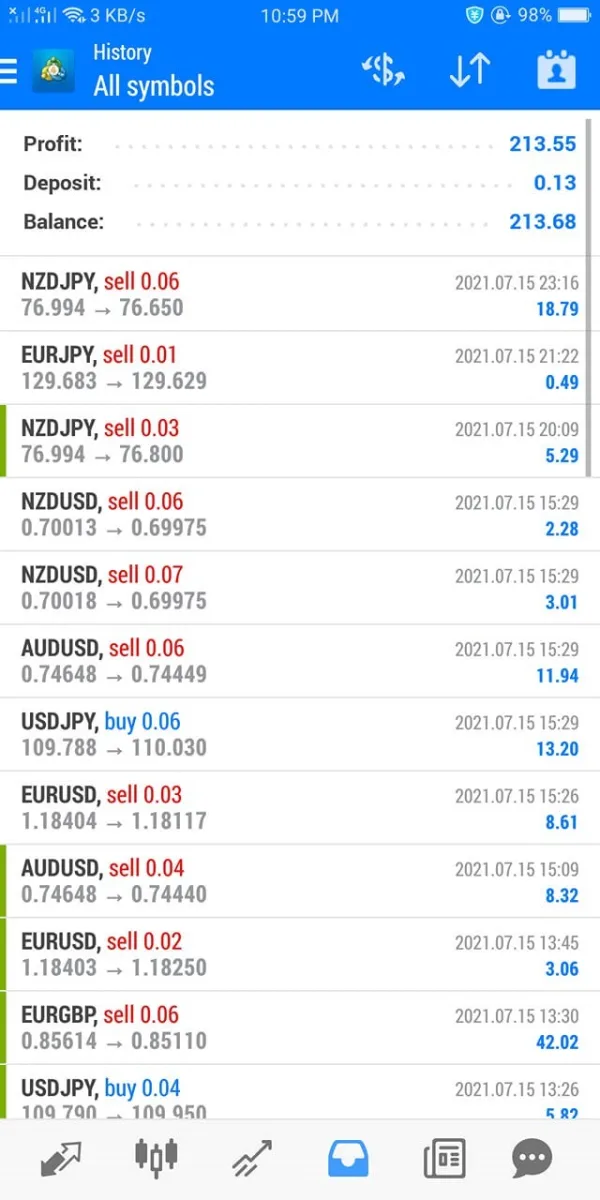The width and height of the screenshot is (600, 1200).
Task: Open USDJPY buy 0.06 trade details
Action: (300, 734)
